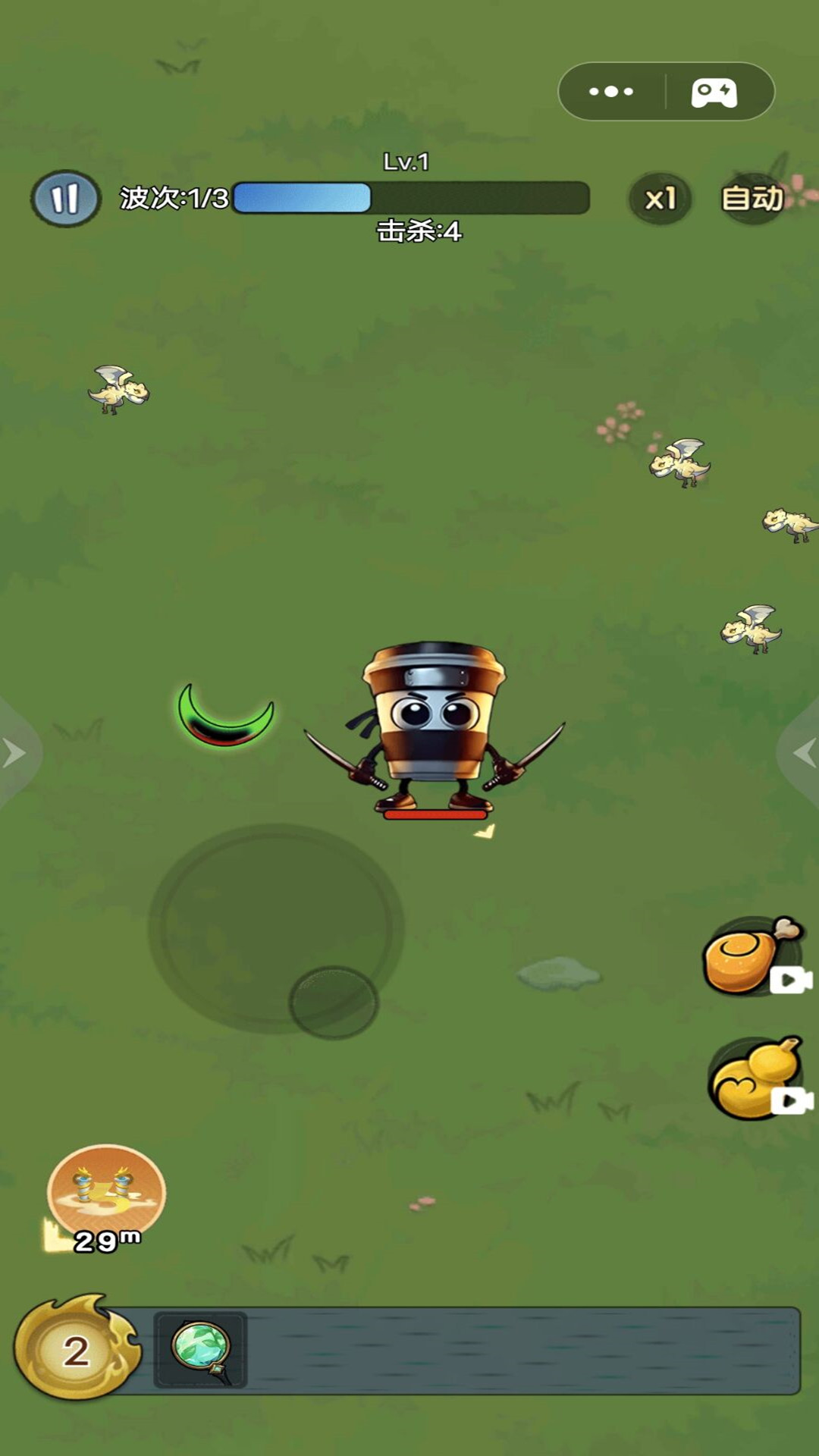
Task: Expand the left side panel arrow
Action: click(15, 753)
